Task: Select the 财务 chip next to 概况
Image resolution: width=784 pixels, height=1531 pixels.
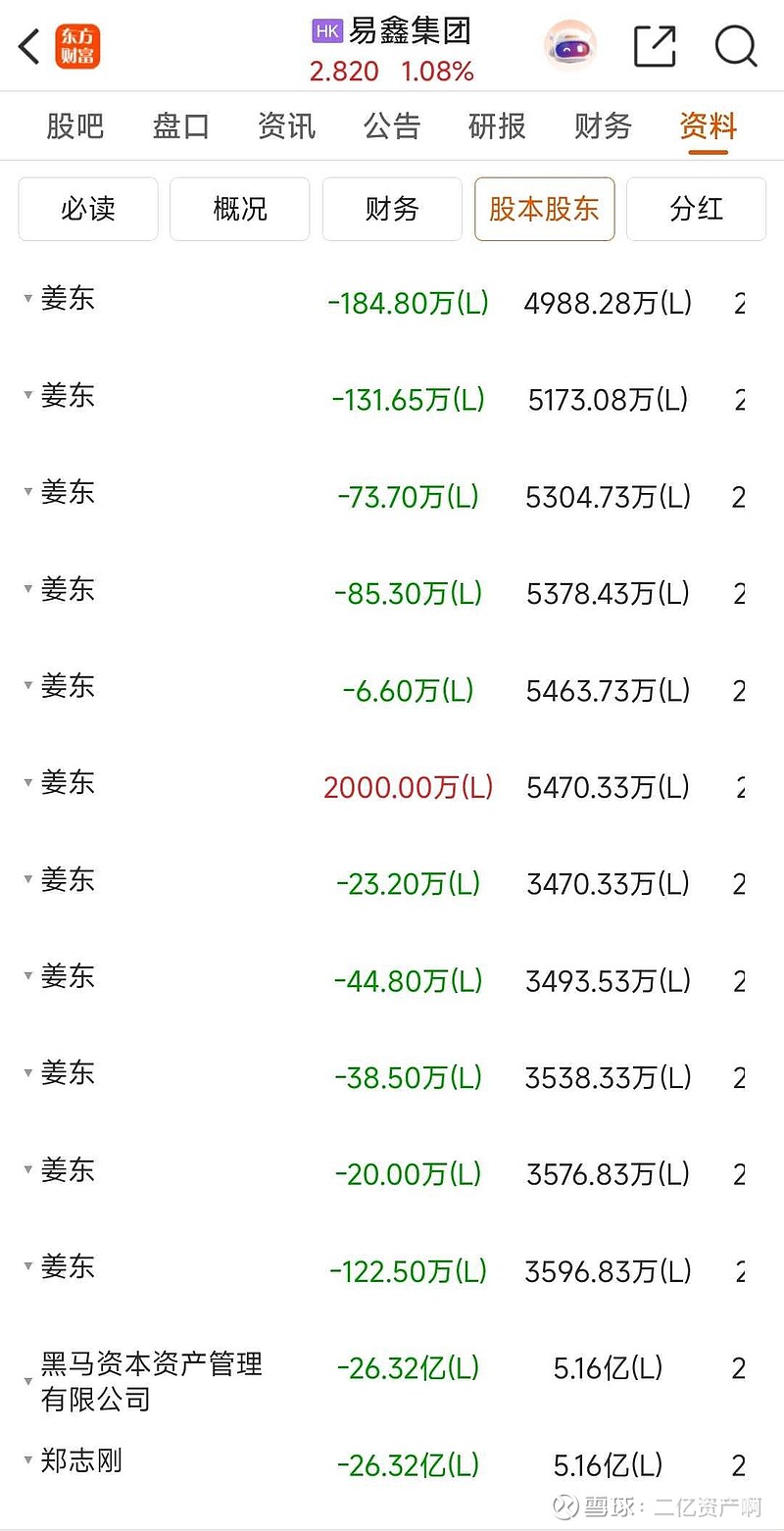Action: pyautogui.click(x=392, y=209)
